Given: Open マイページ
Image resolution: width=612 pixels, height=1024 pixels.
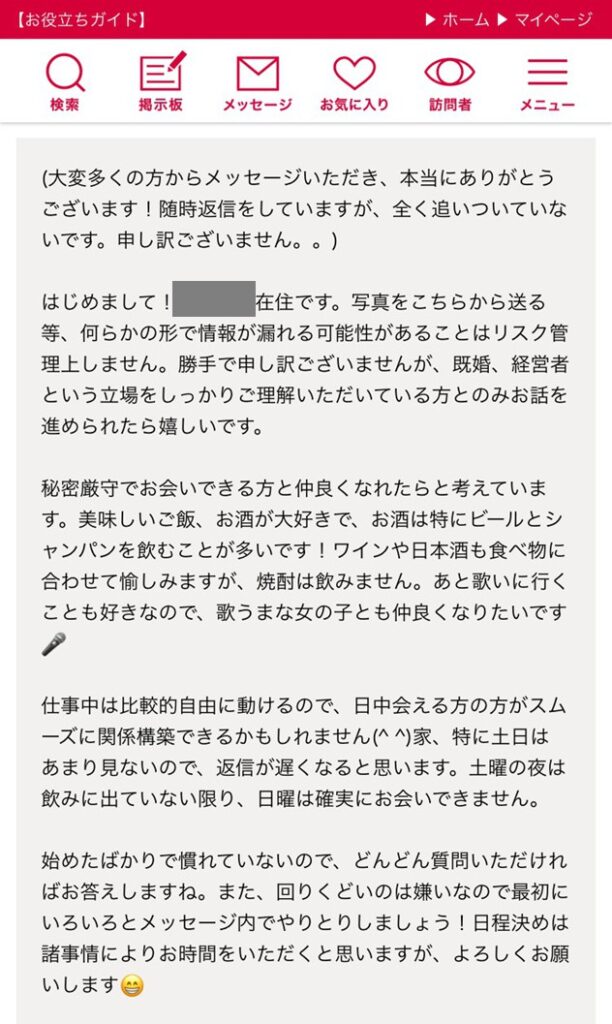Looking at the screenshot, I should pyautogui.click(x=545, y=20).
